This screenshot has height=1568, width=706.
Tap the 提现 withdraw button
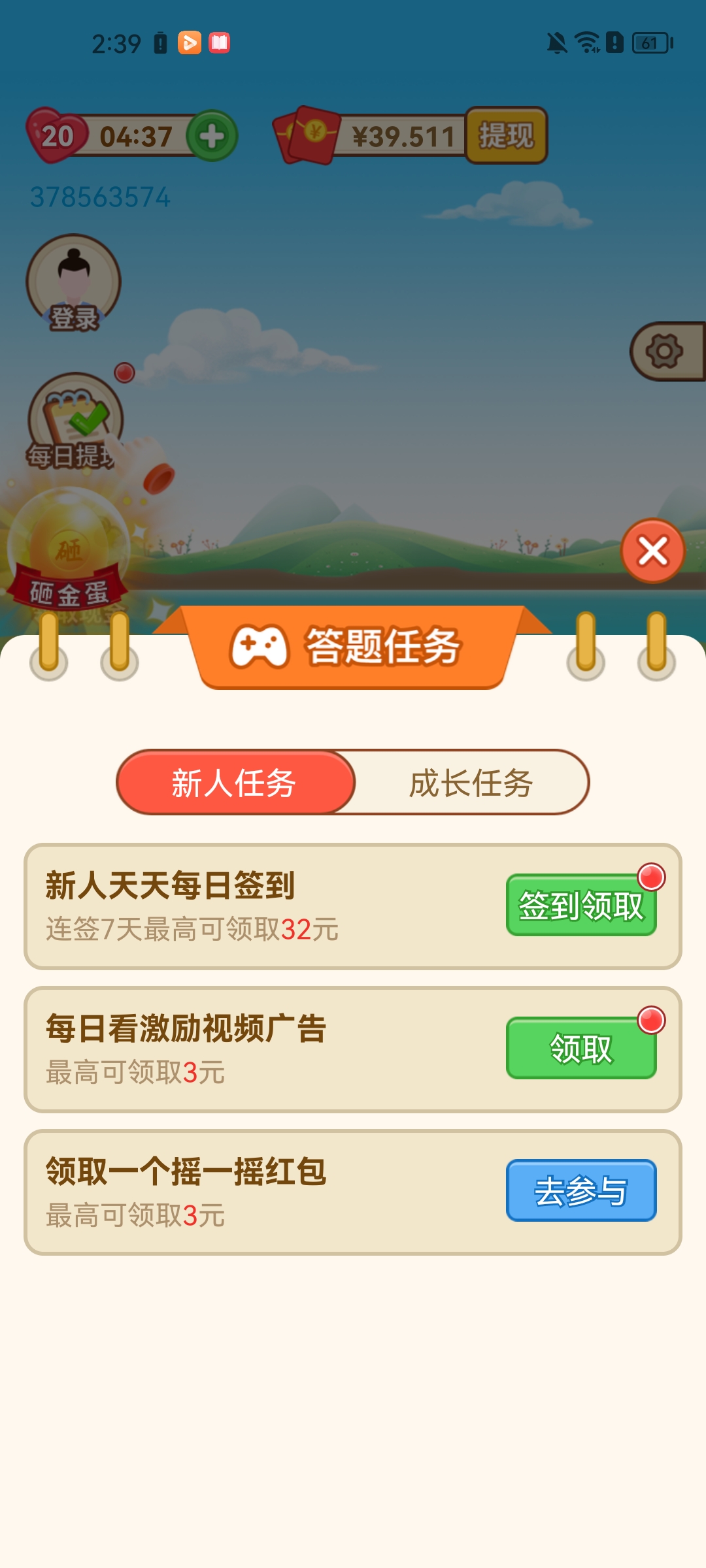pyautogui.click(x=506, y=136)
